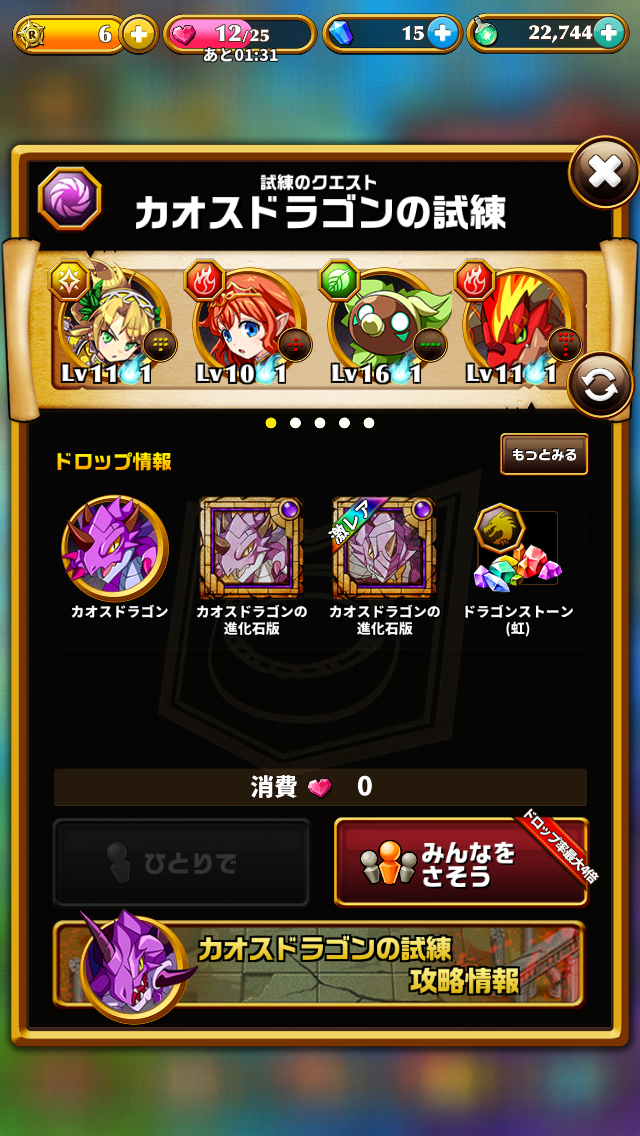Image resolution: width=640 pixels, height=1136 pixels.
Task: Jump to the second party page dot
Action: click(x=295, y=423)
